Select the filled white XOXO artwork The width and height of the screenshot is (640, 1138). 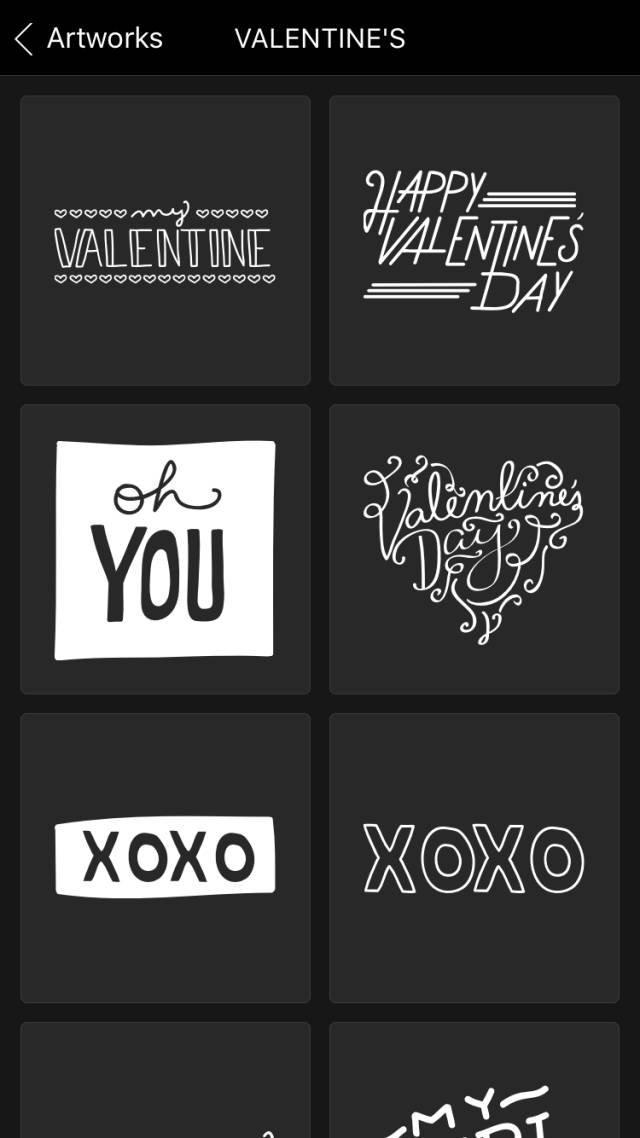(x=165, y=857)
